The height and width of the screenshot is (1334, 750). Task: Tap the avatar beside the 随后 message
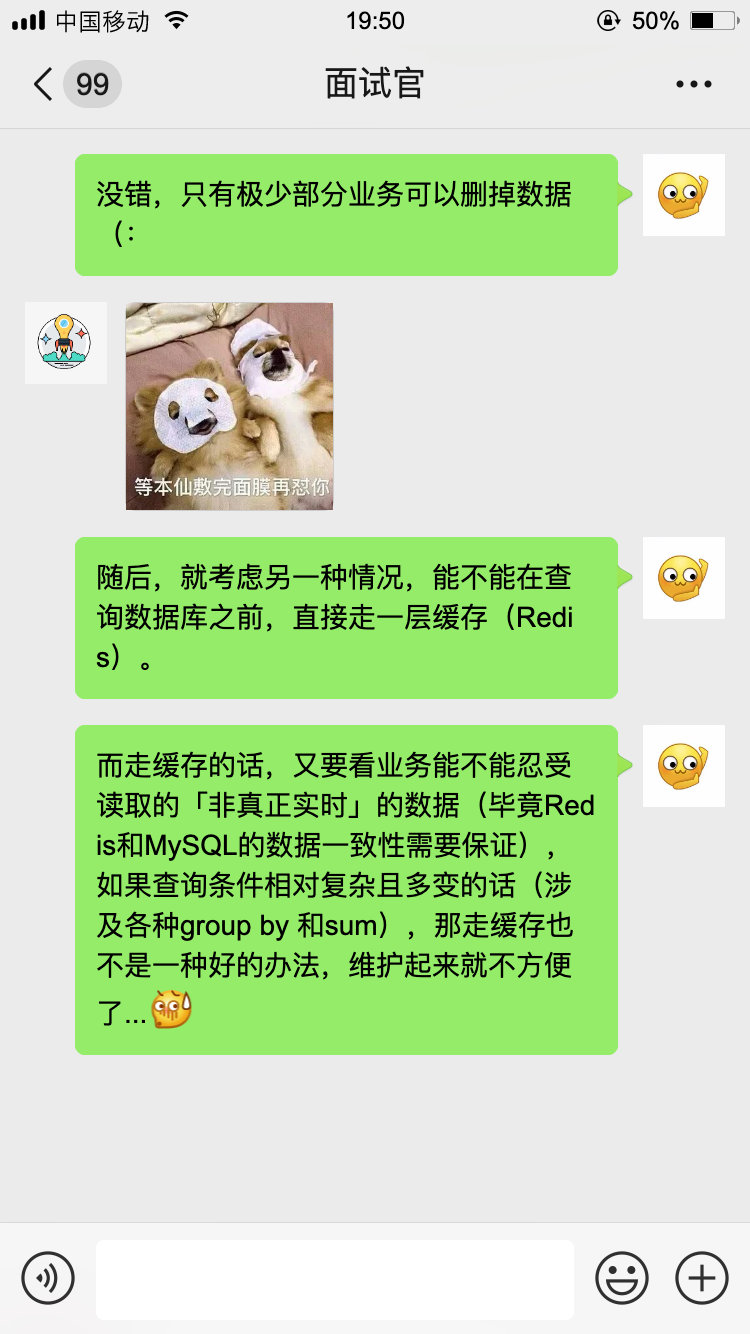[683, 578]
